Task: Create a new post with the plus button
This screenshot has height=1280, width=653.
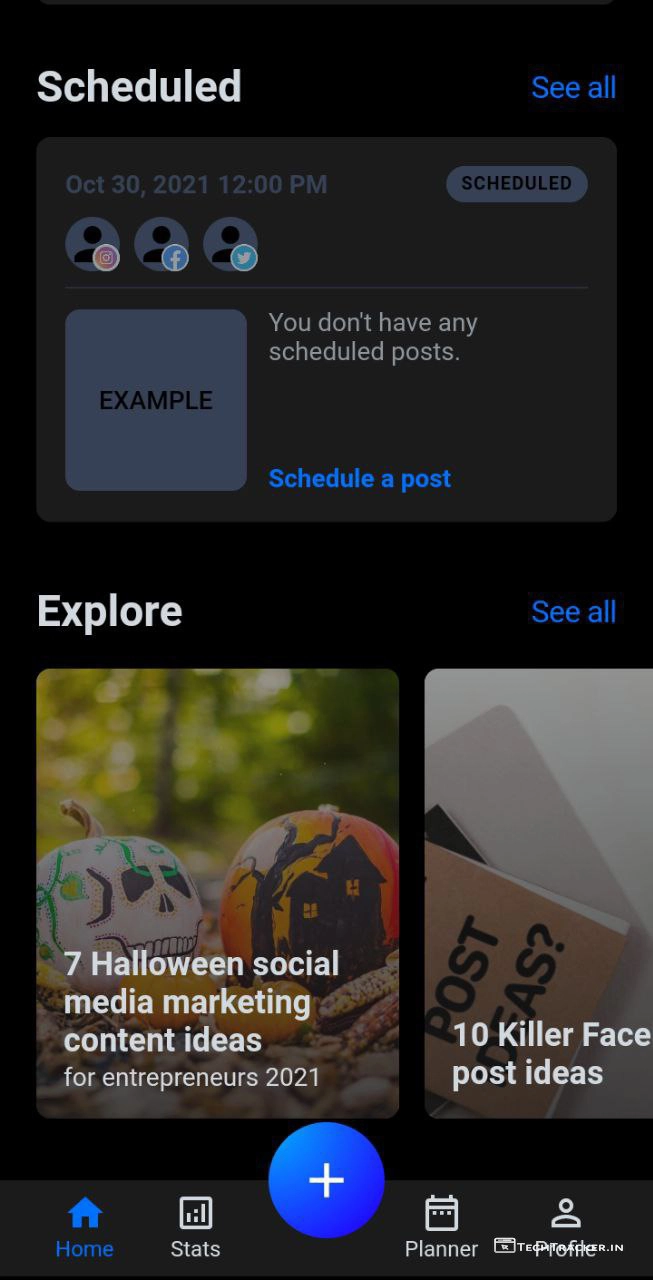Action: pyautogui.click(x=326, y=1181)
